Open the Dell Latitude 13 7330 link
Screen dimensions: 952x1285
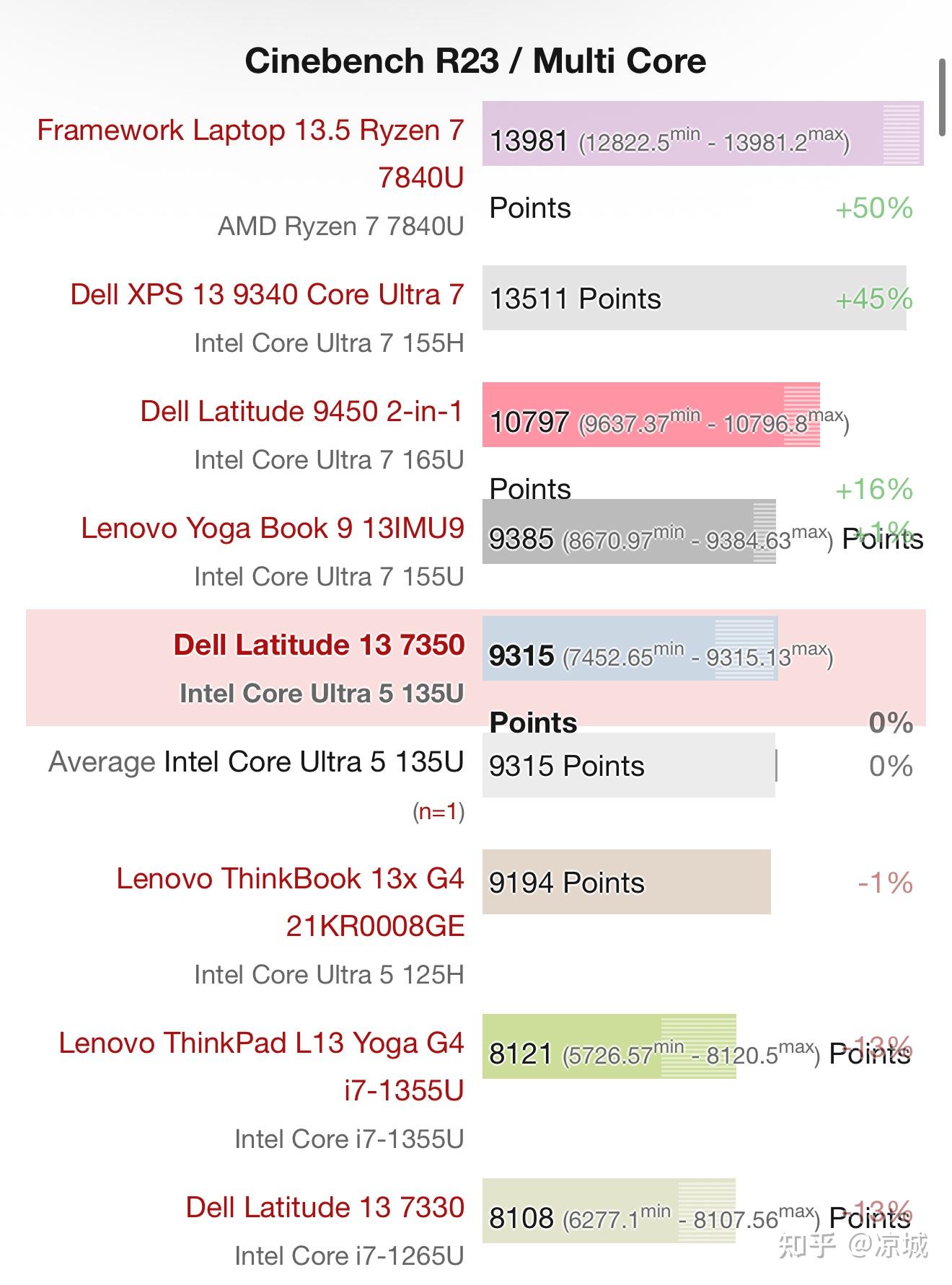coord(325,1208)
